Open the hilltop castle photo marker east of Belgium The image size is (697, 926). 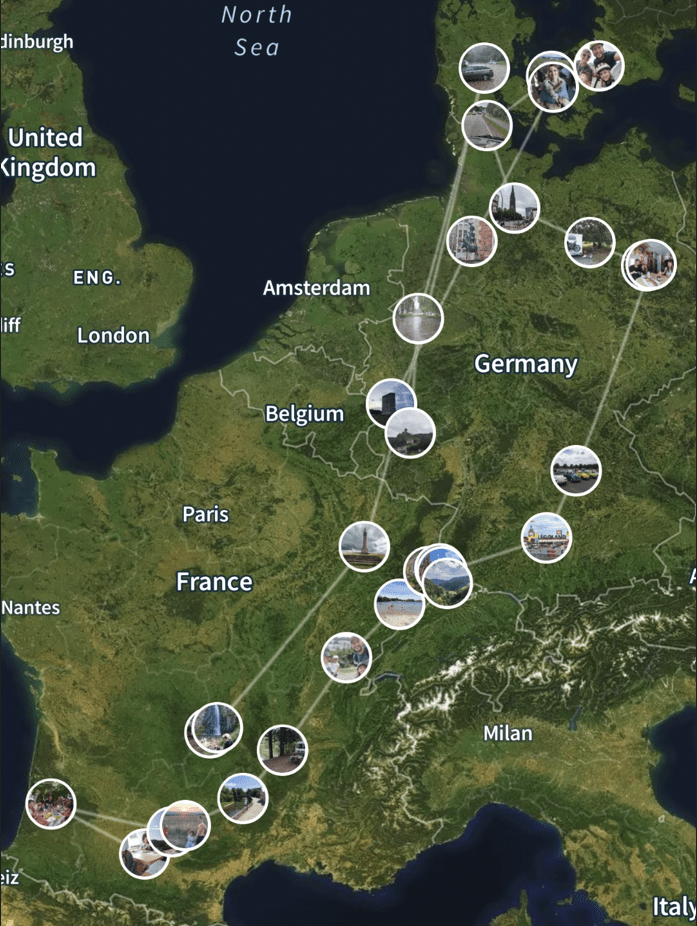tap(411, 433)
